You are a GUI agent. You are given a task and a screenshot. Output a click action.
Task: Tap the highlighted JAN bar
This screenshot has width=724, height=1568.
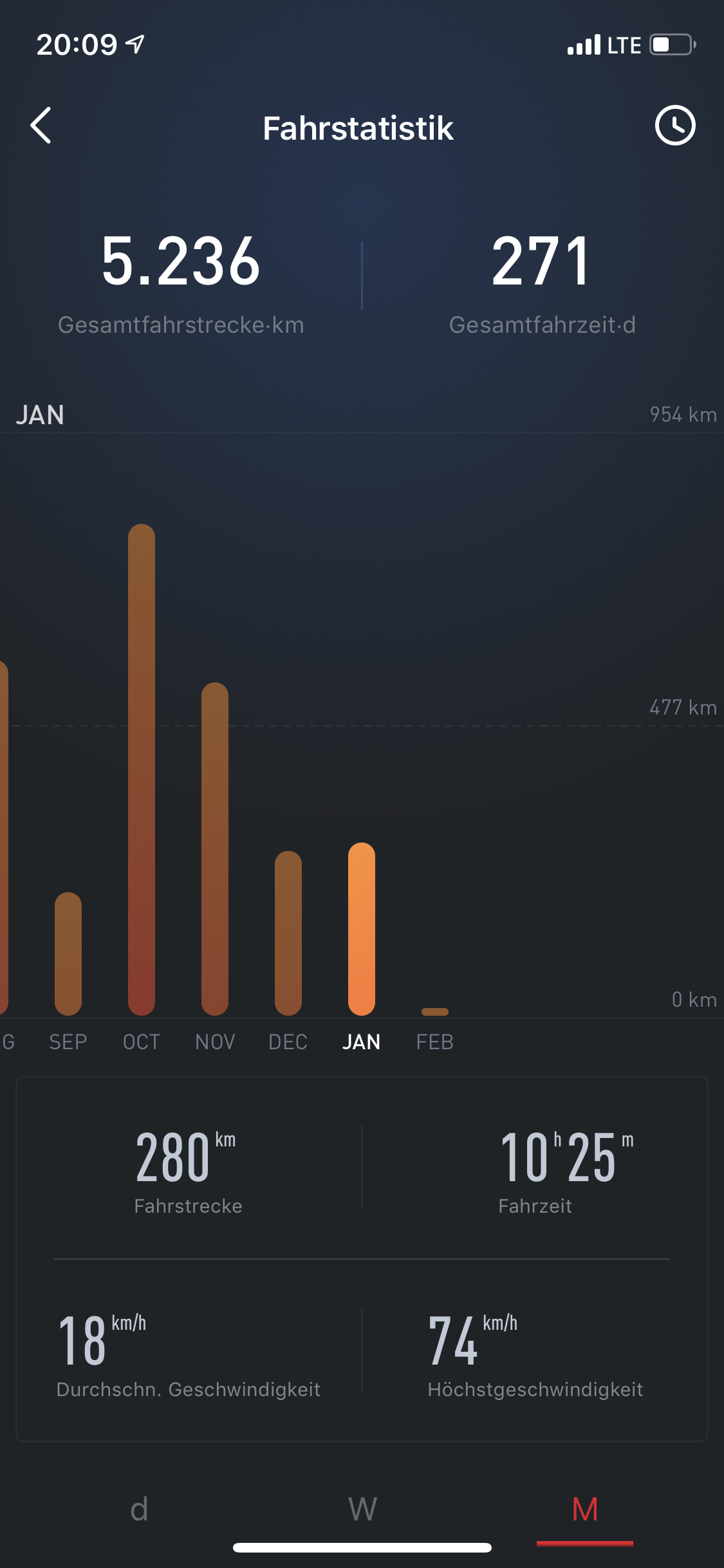click(x=362, y=928)
